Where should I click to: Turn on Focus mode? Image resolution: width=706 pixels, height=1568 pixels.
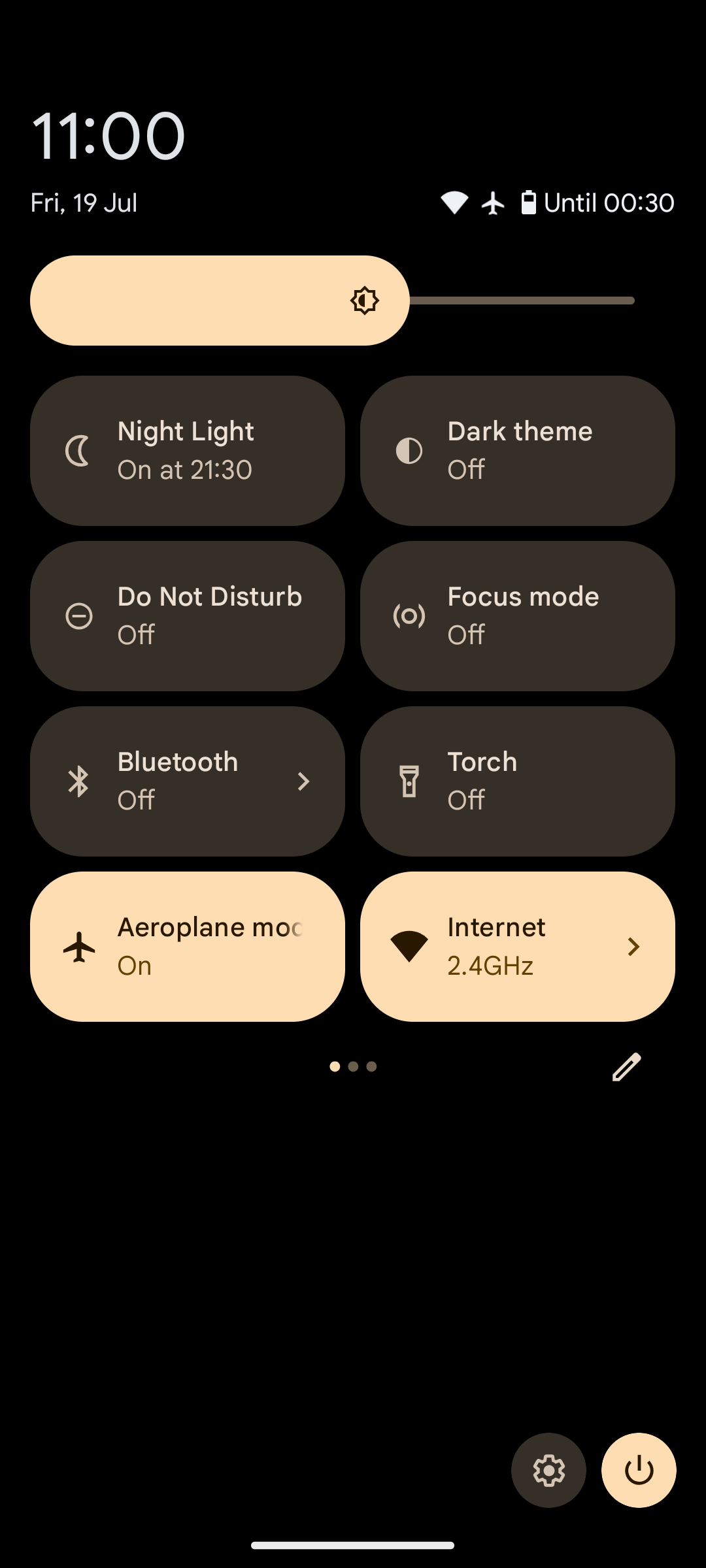point(518,616)
